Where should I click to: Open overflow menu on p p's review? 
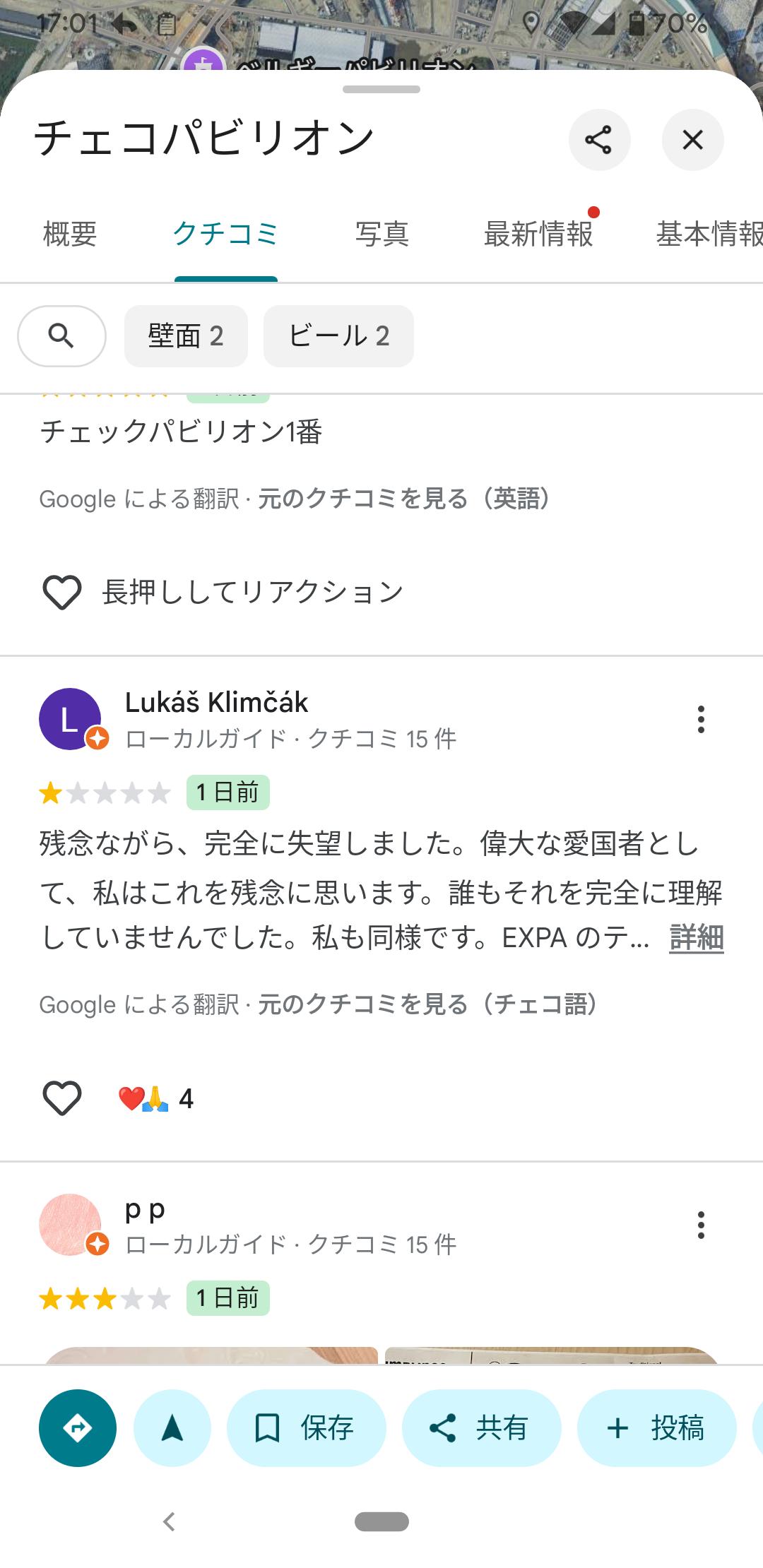point(701,1225)
